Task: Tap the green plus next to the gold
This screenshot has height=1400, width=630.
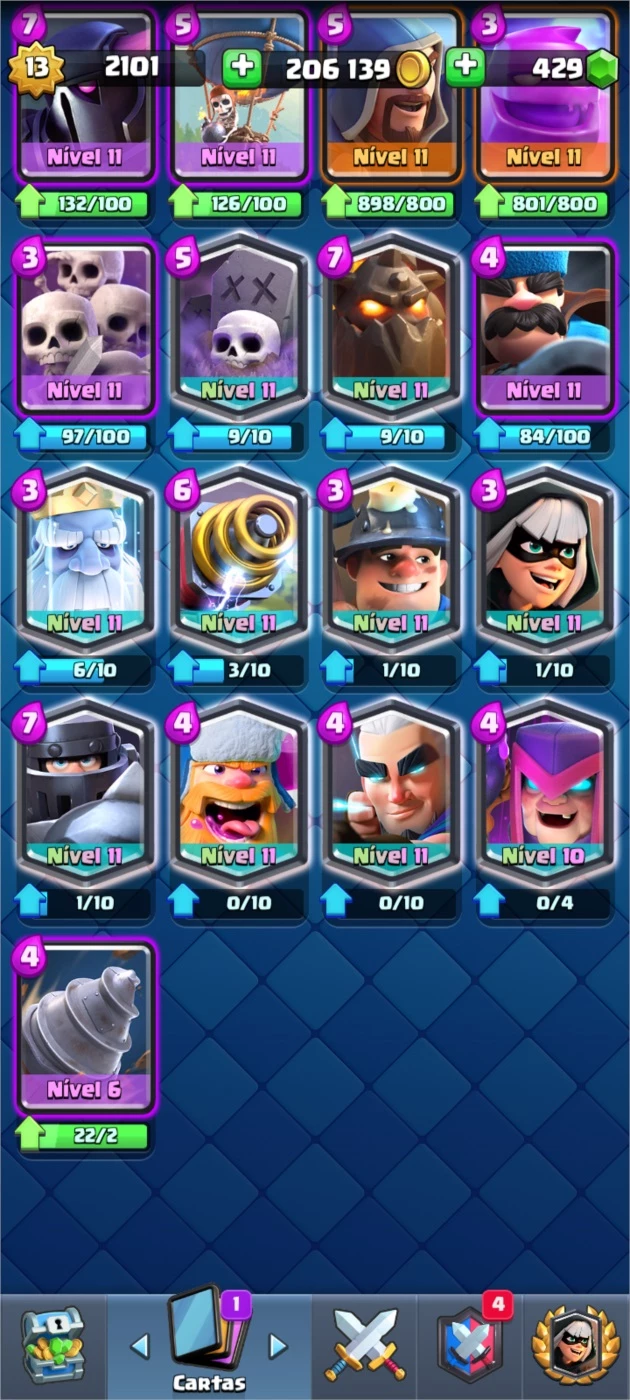Action: coord(241,68)
